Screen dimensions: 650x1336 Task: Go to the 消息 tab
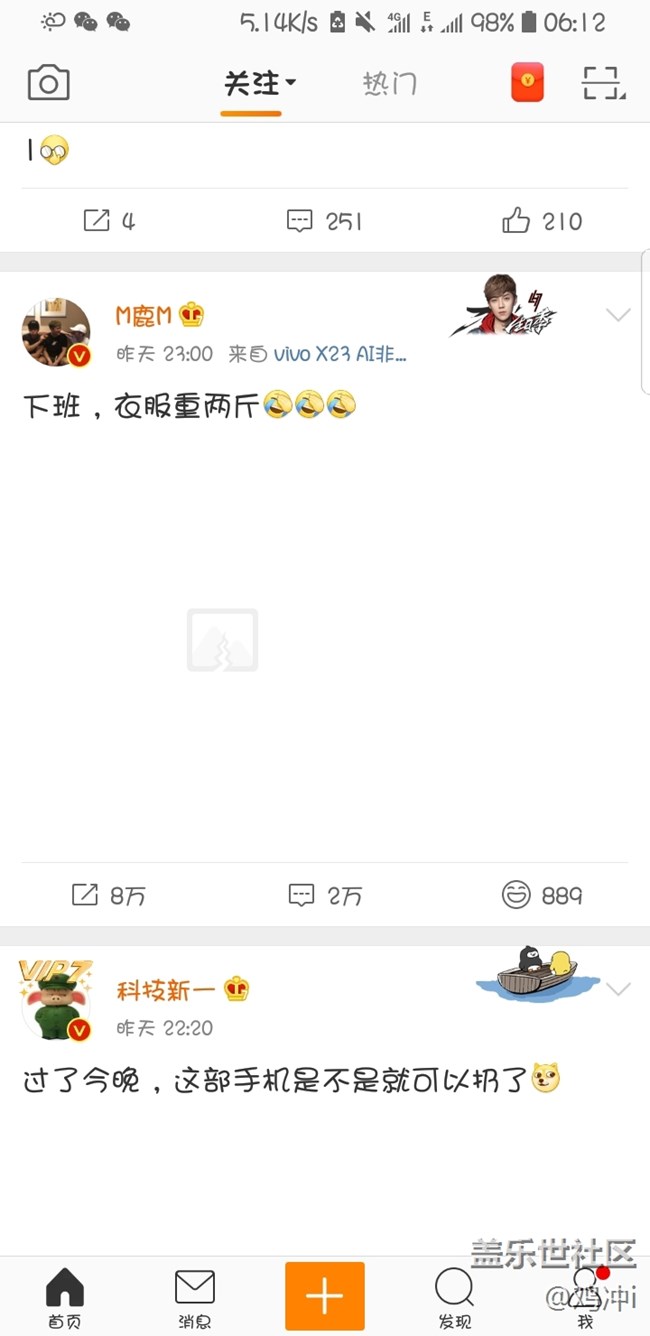(194, 1298)
